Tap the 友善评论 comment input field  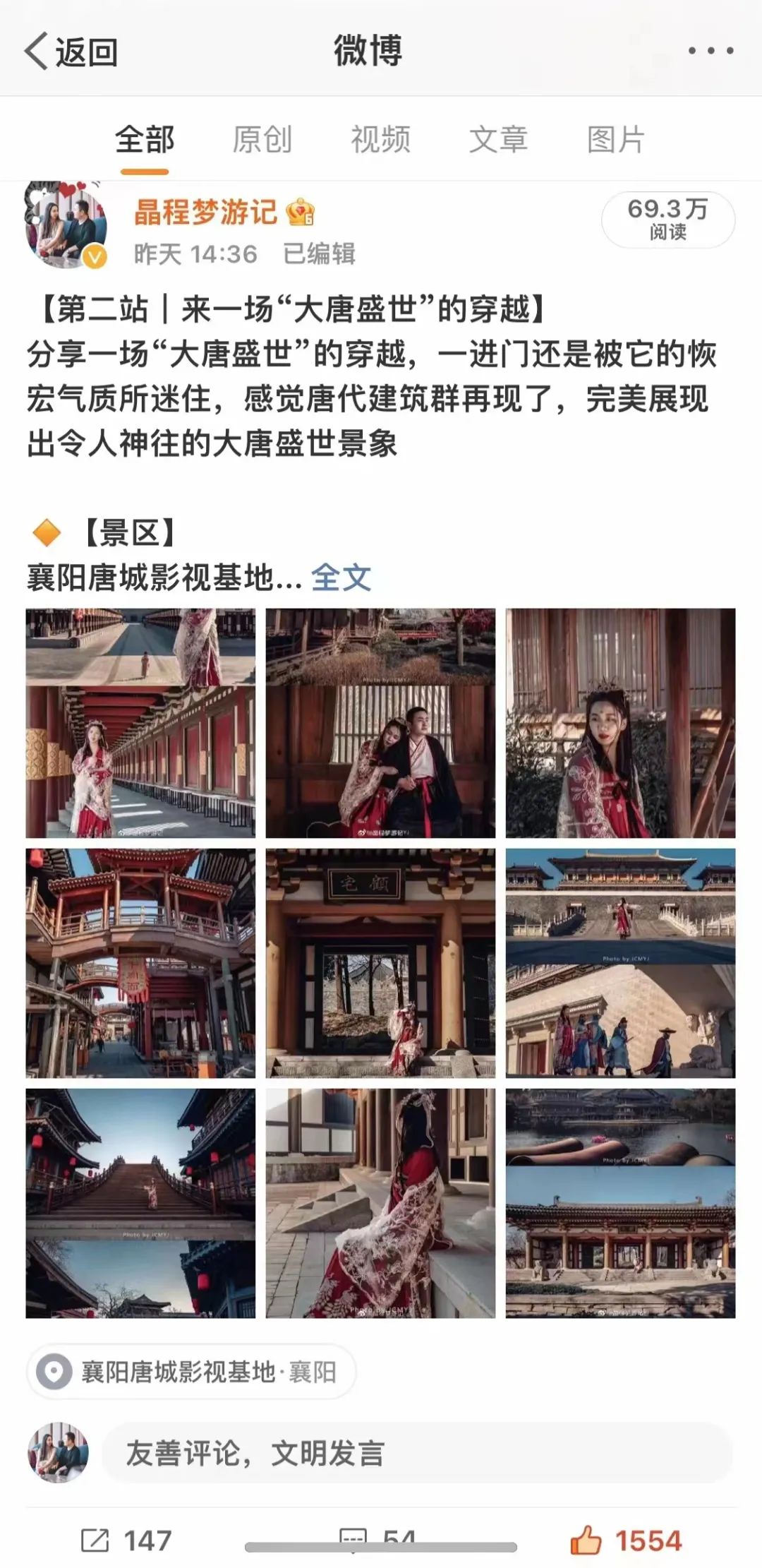[416, 1454]
